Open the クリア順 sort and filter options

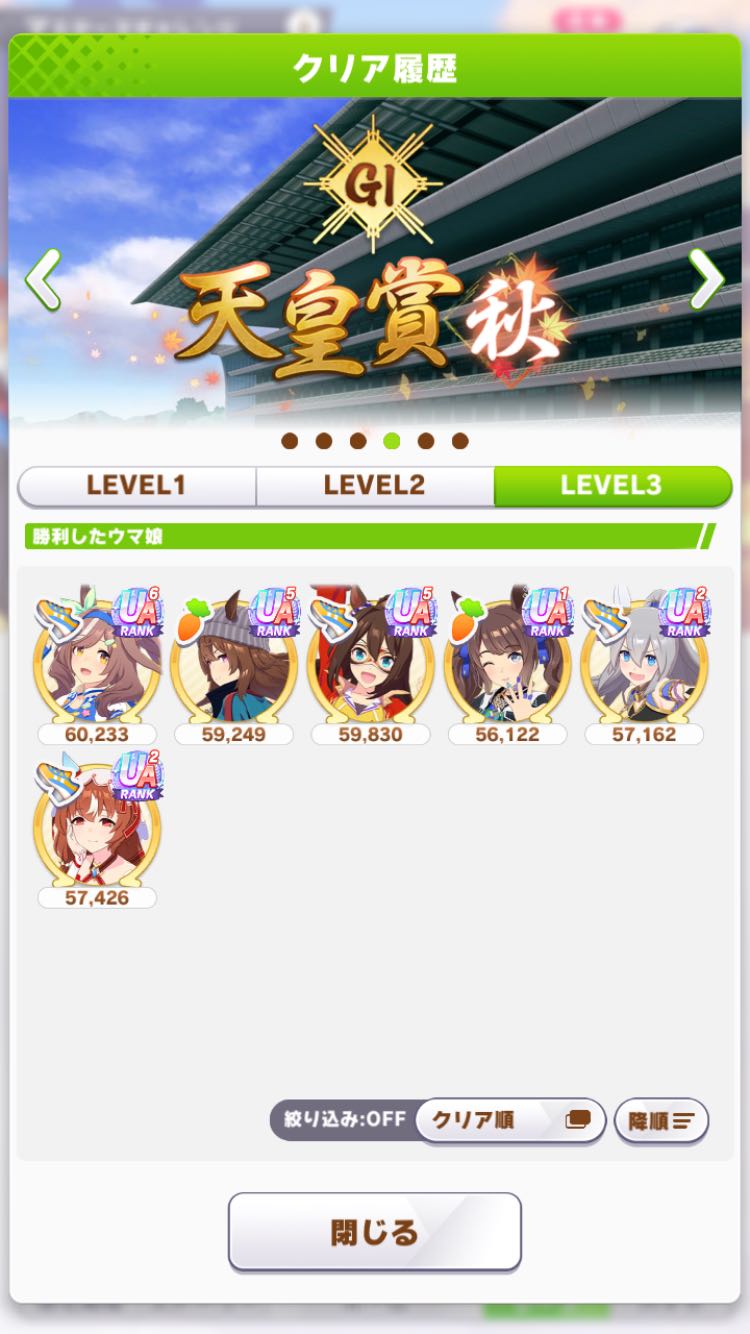click(x=510, y=1120)
